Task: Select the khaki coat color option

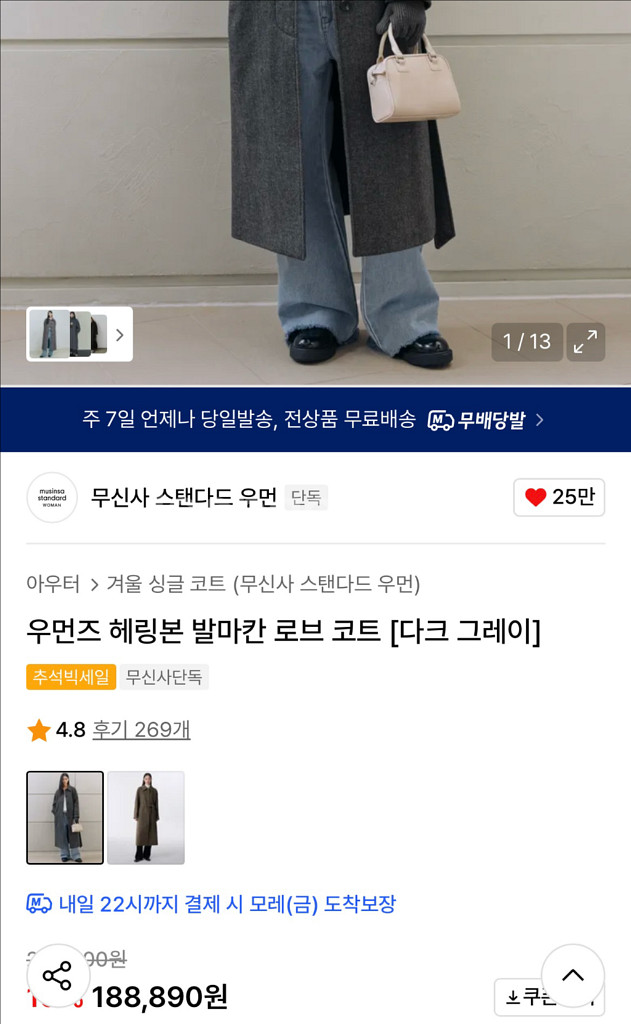Action: tap(146, 817)
